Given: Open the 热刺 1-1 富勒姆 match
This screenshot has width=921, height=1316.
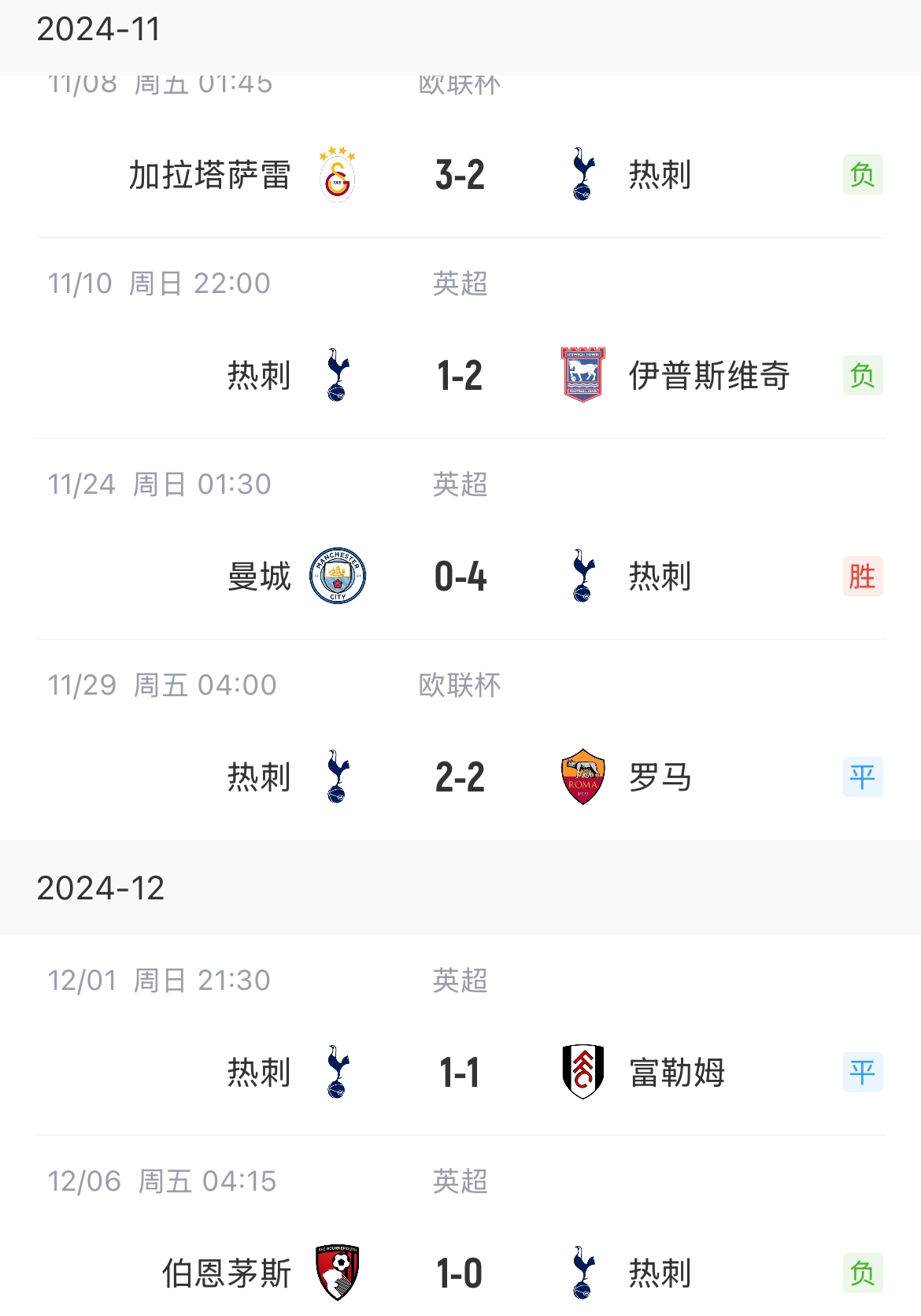Looking at the screenshot, I should 460,1073.
